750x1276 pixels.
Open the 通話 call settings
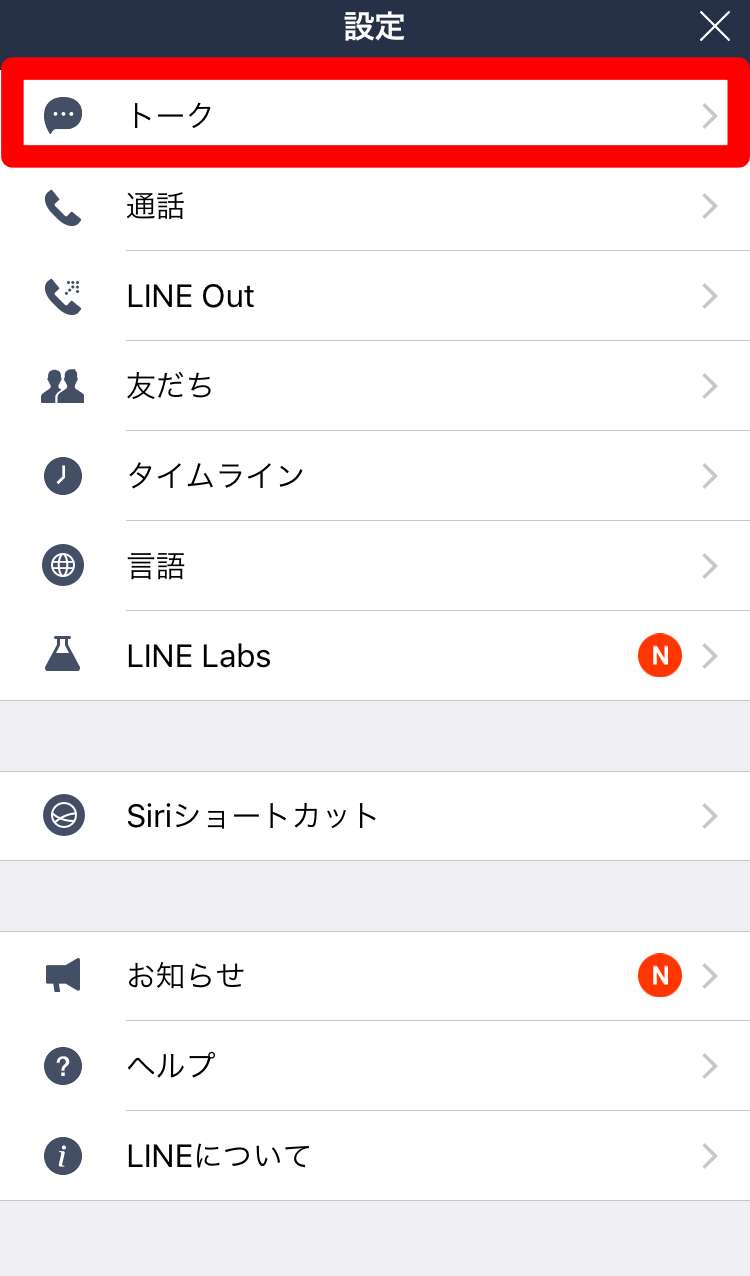click(375, 207)
